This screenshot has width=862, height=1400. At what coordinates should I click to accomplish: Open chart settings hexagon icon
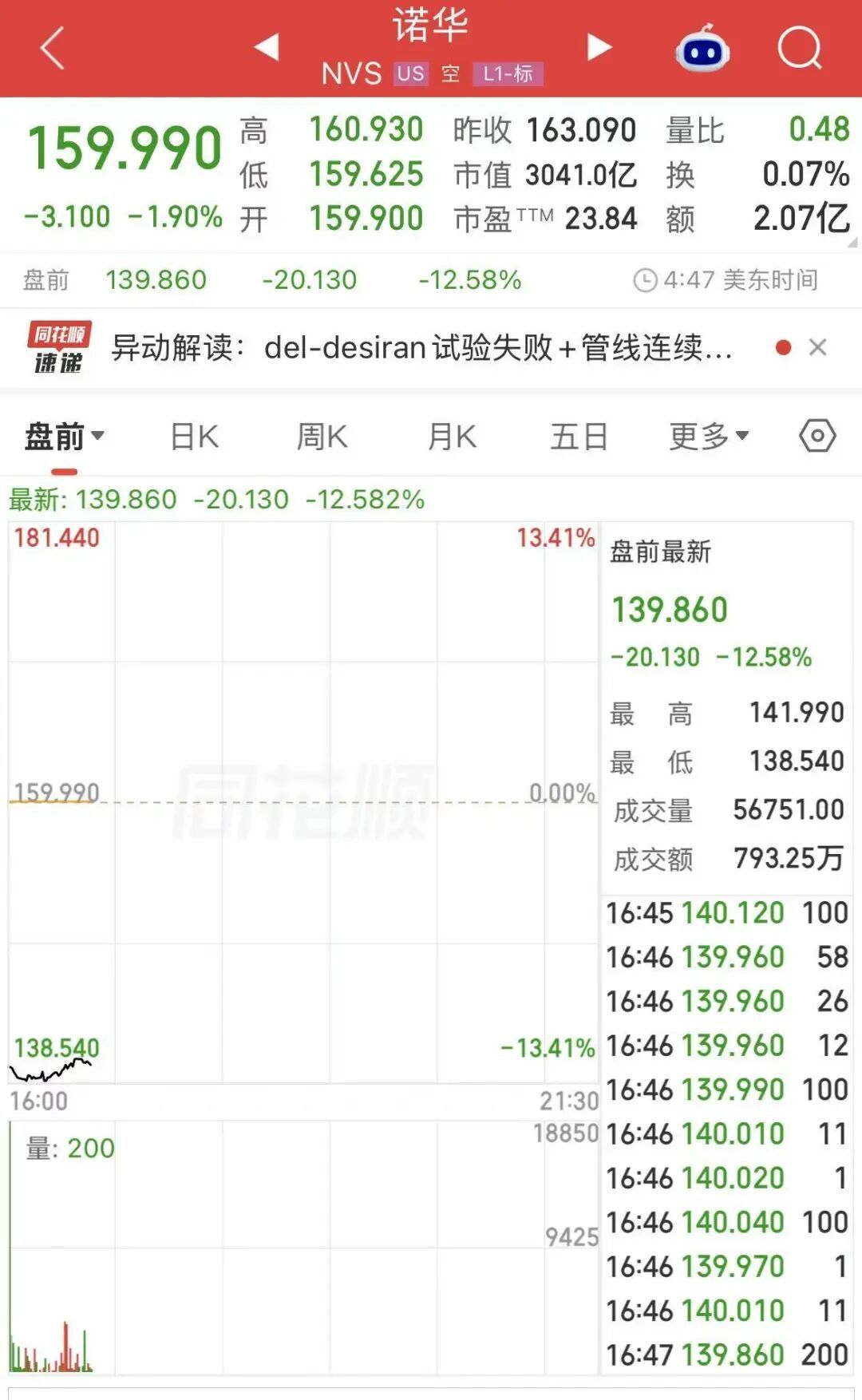click(817, 436)
